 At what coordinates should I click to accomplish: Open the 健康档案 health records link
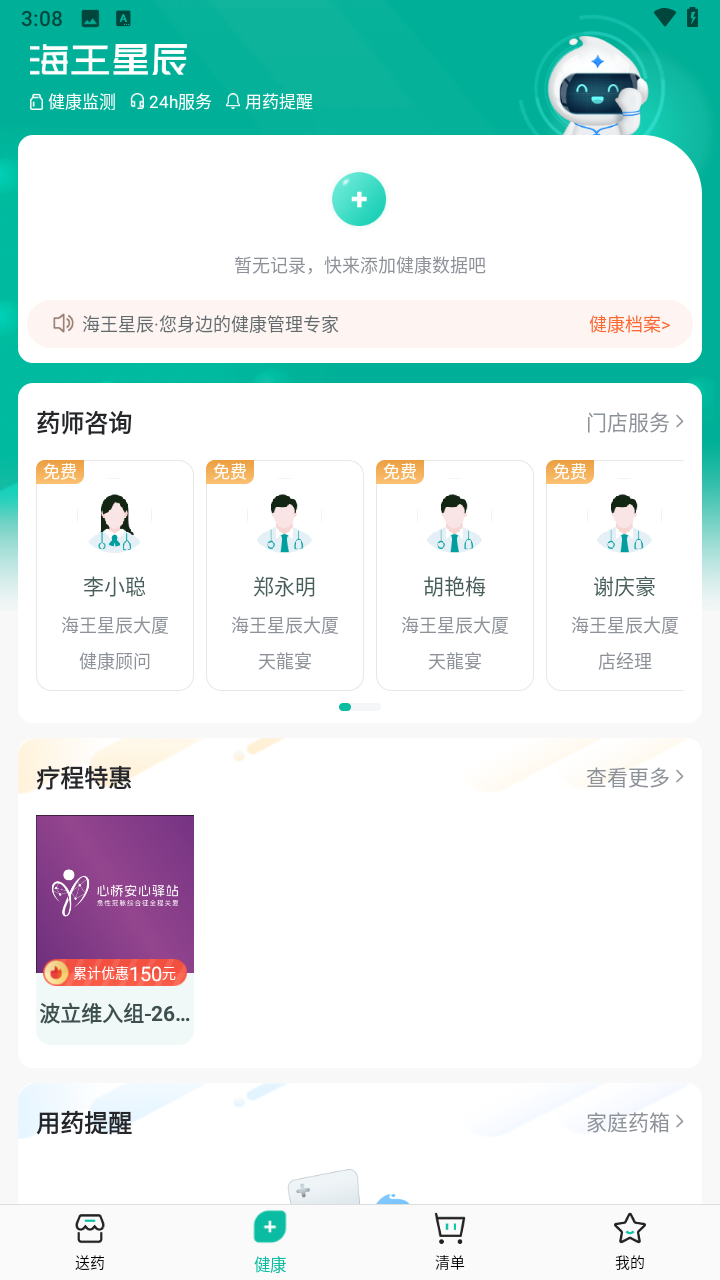[630, 325]
